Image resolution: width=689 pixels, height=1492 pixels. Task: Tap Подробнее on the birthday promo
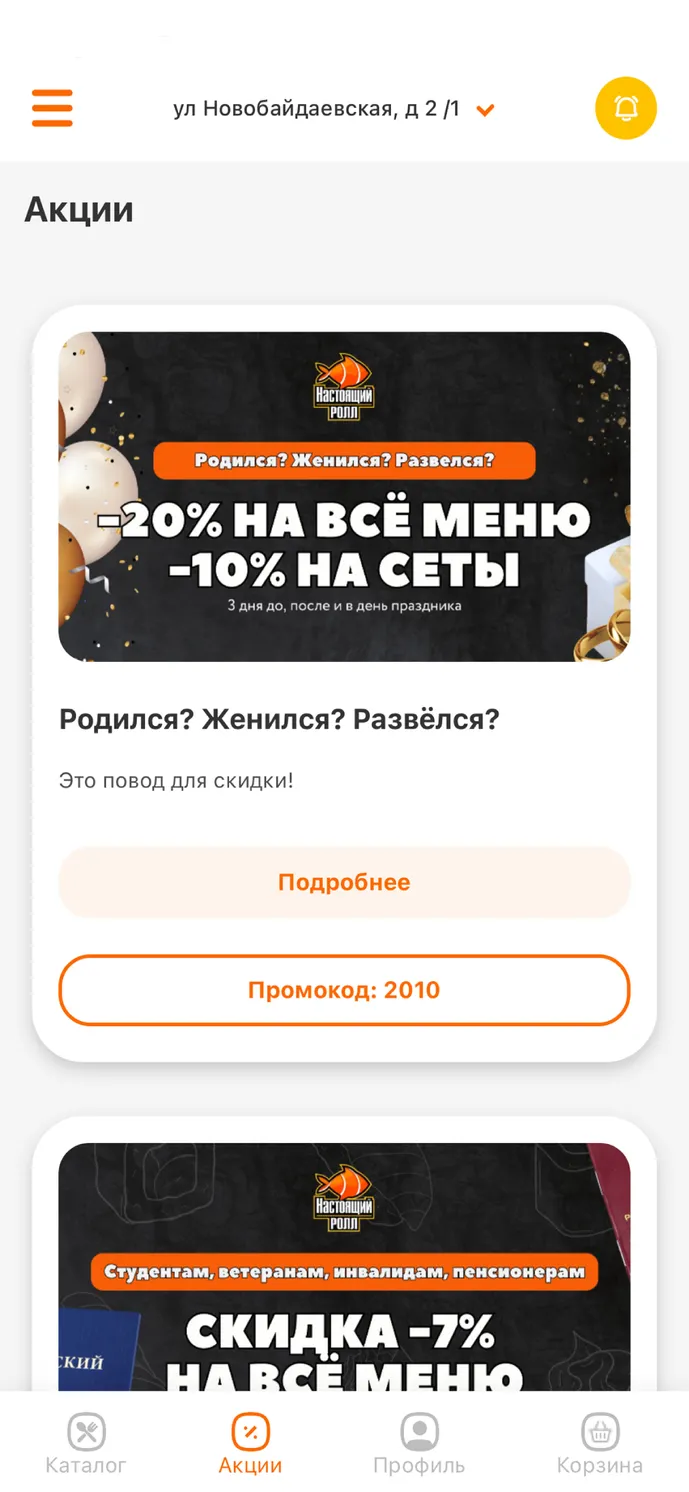pyautogui.click(x=344, y=883)
